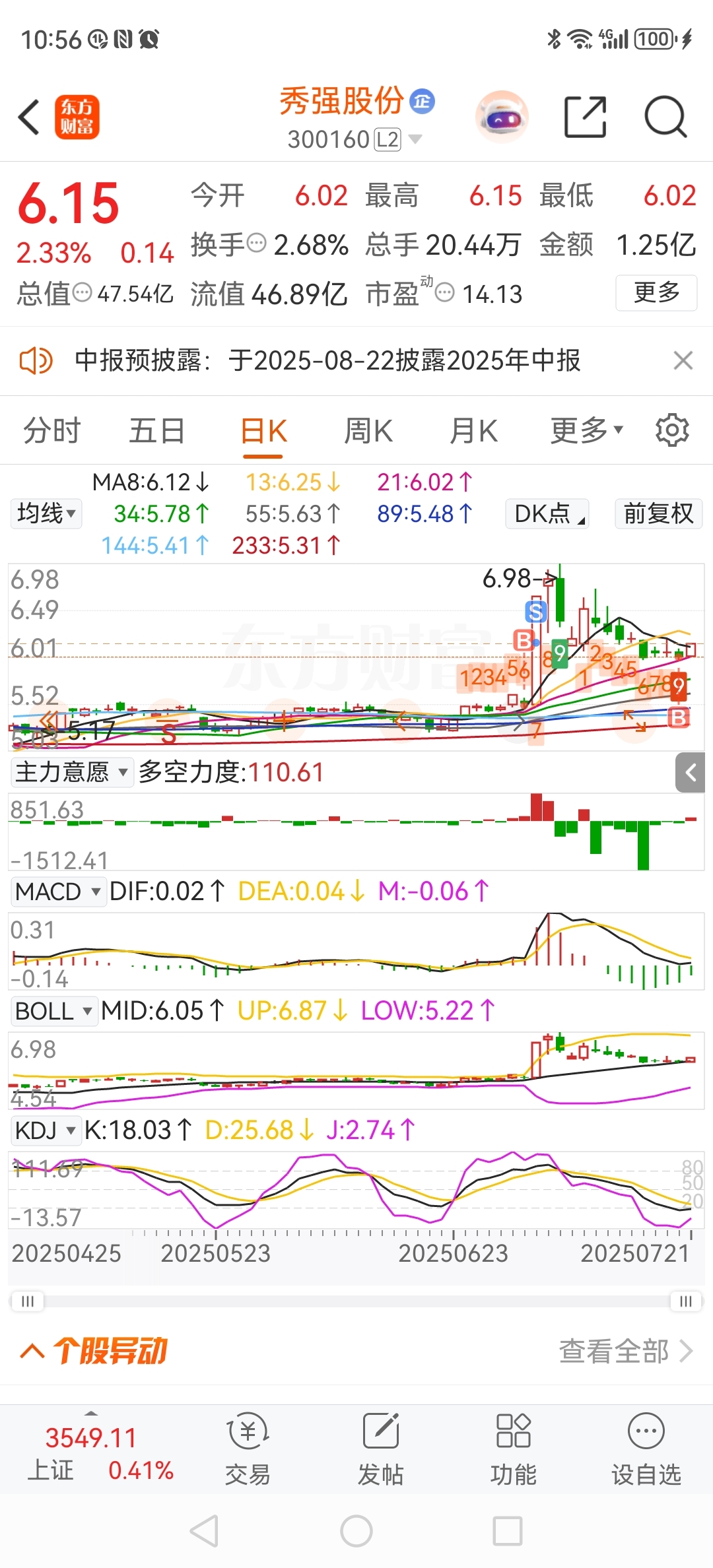Switch to the 分时 chart tab
The height and width of the screenshot is (1568, 713).
(x=51, y=431)
